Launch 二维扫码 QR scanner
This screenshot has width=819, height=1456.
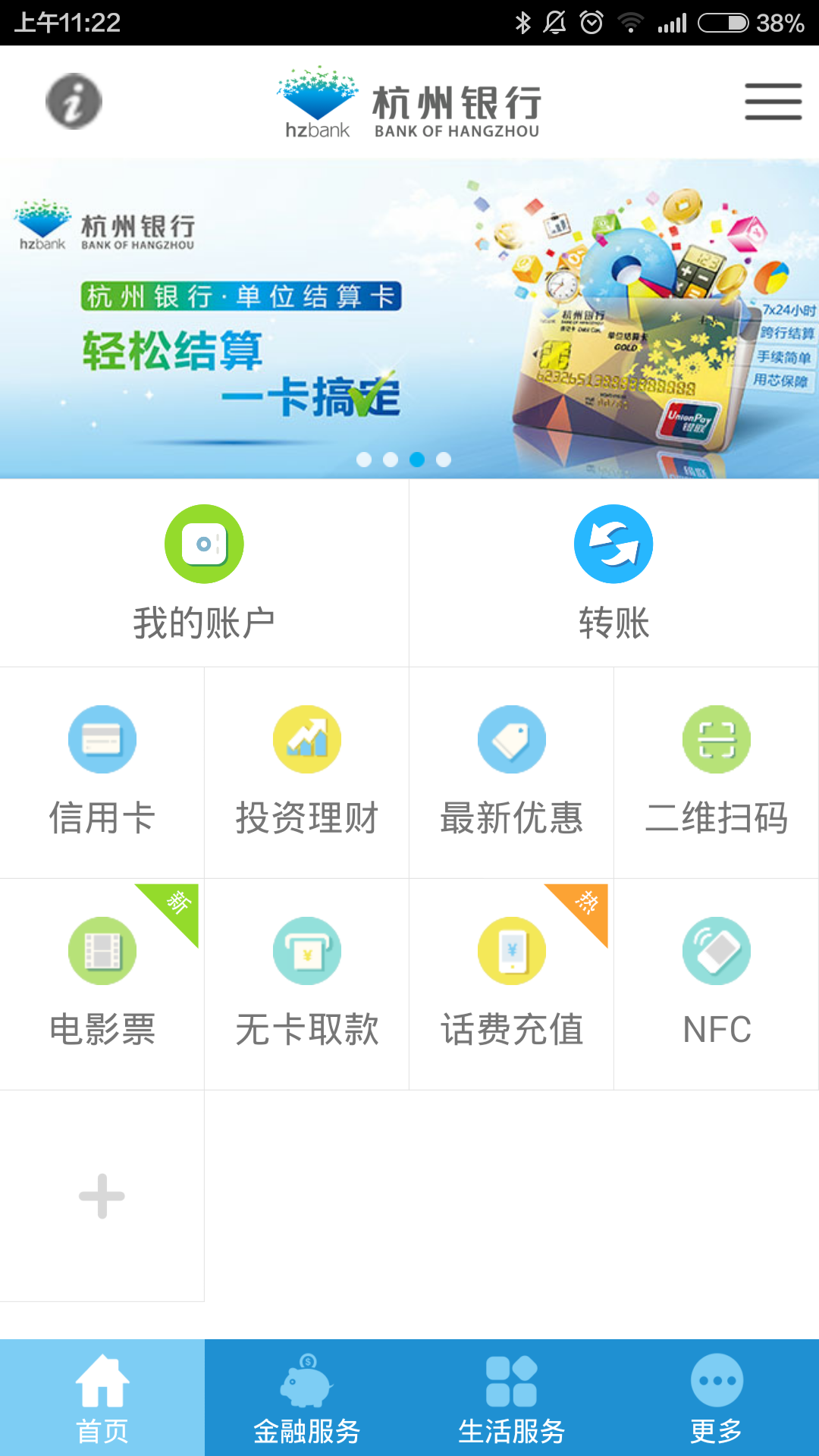pyautogui.click(x=716, y=772)
